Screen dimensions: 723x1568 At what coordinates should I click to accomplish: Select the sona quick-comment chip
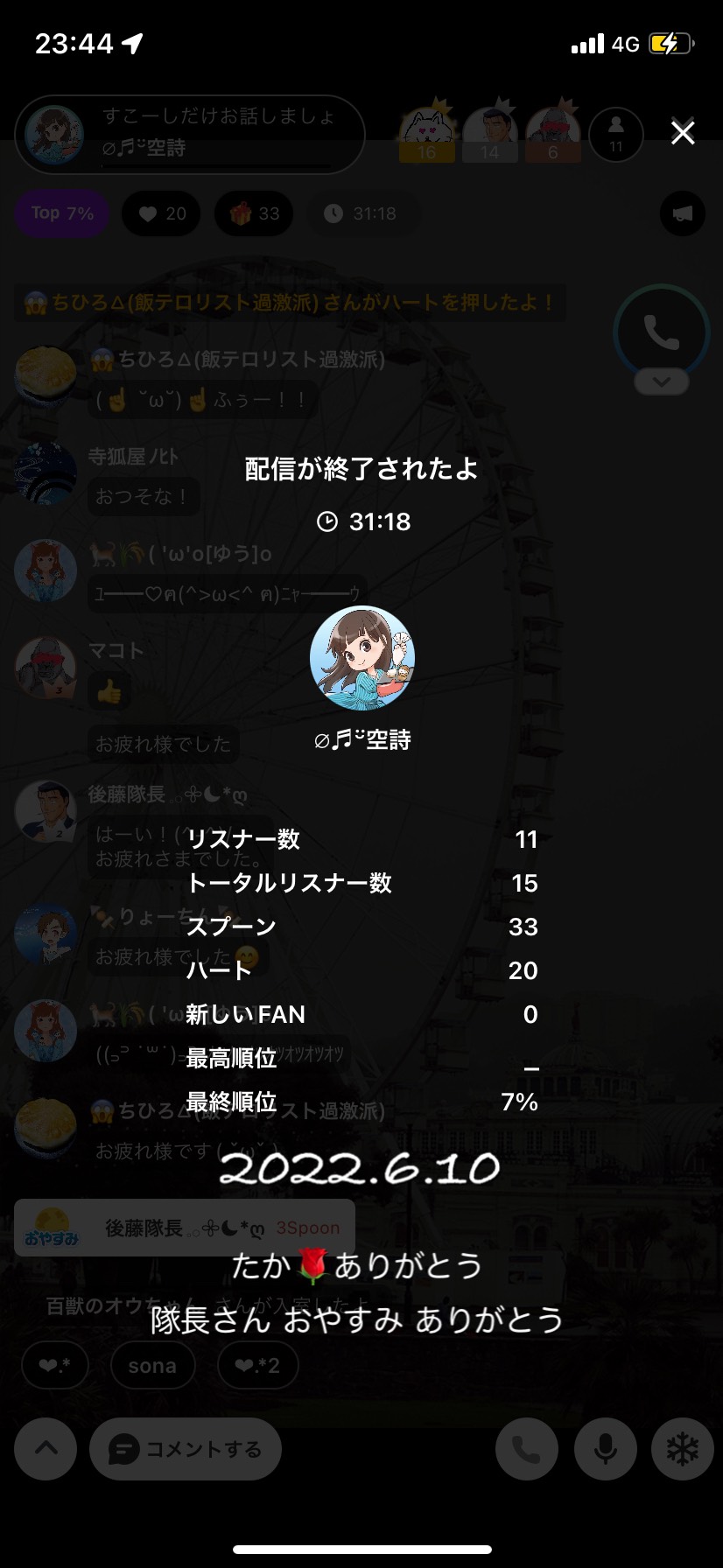pyautogui.click(x=152, y=1366)
